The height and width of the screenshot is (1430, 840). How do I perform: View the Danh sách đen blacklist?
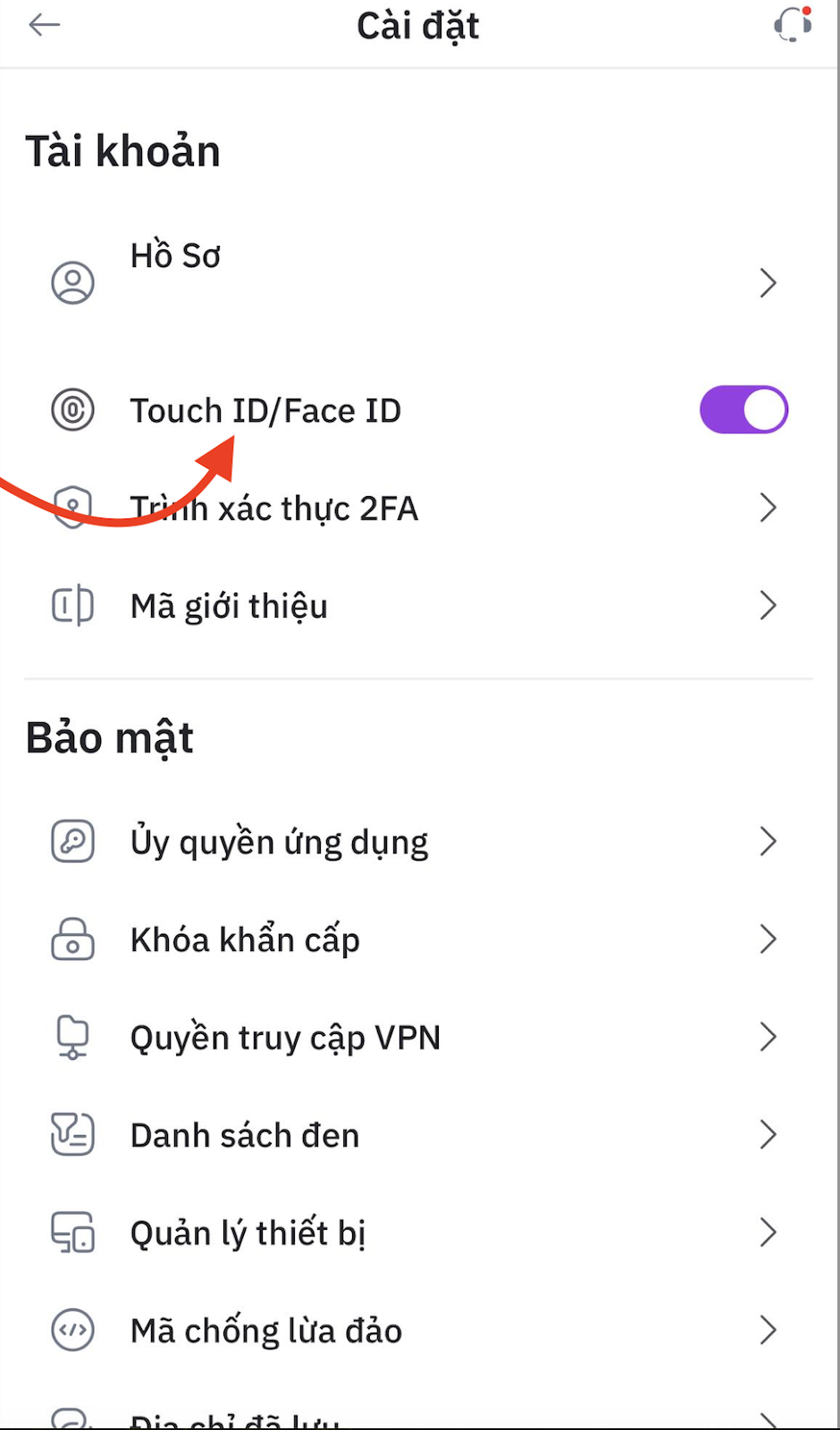(x=411, y=1135)
